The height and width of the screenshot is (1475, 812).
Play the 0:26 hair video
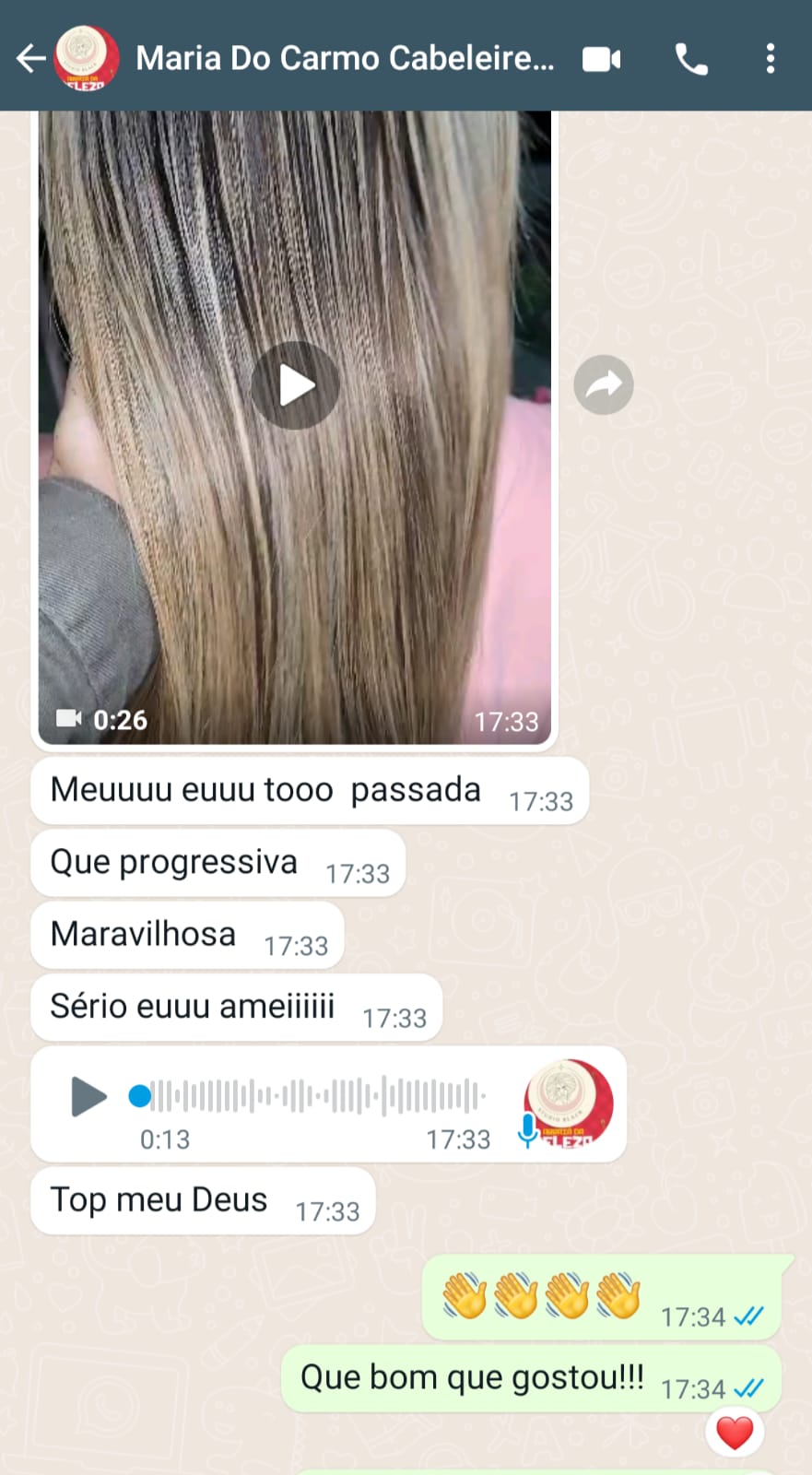click(x=295, y=385)
